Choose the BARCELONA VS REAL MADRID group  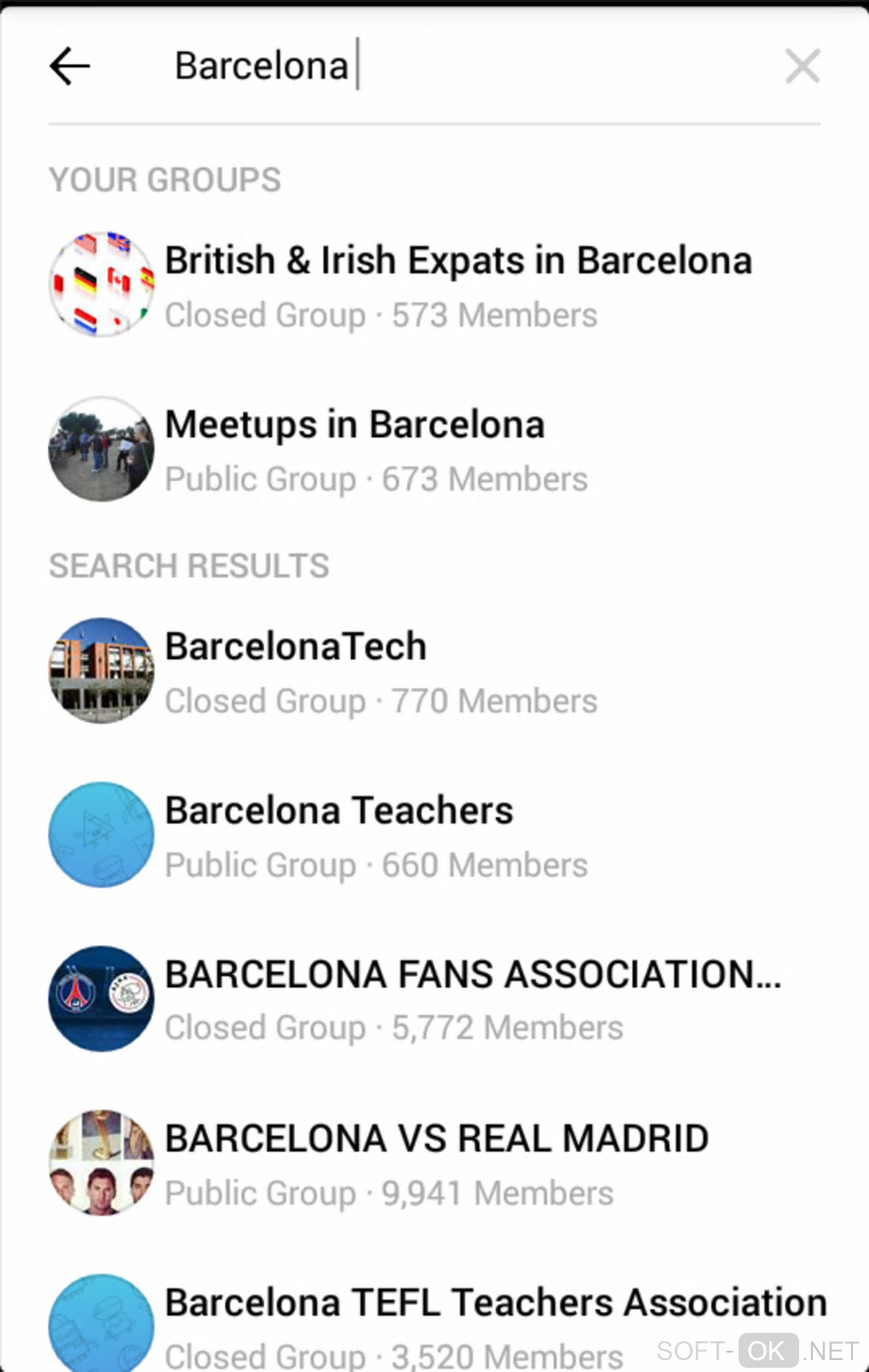436,1163
